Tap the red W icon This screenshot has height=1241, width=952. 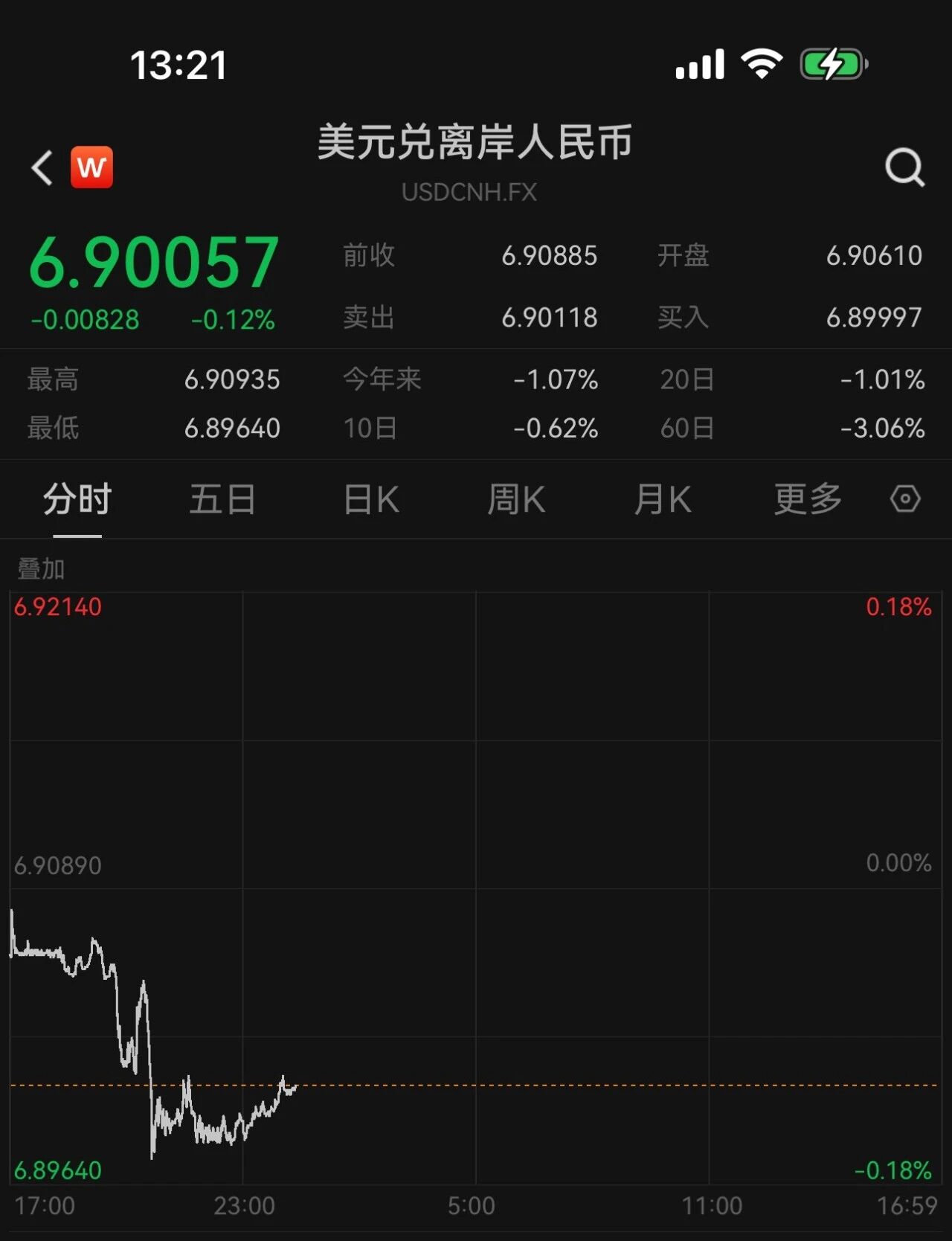[91, 167]
